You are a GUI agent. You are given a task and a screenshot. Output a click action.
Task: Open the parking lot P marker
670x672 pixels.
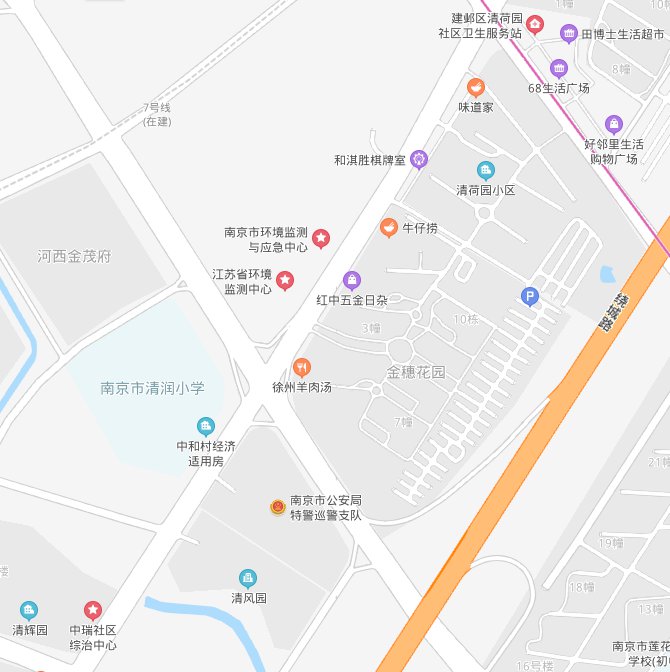[530, 296]
